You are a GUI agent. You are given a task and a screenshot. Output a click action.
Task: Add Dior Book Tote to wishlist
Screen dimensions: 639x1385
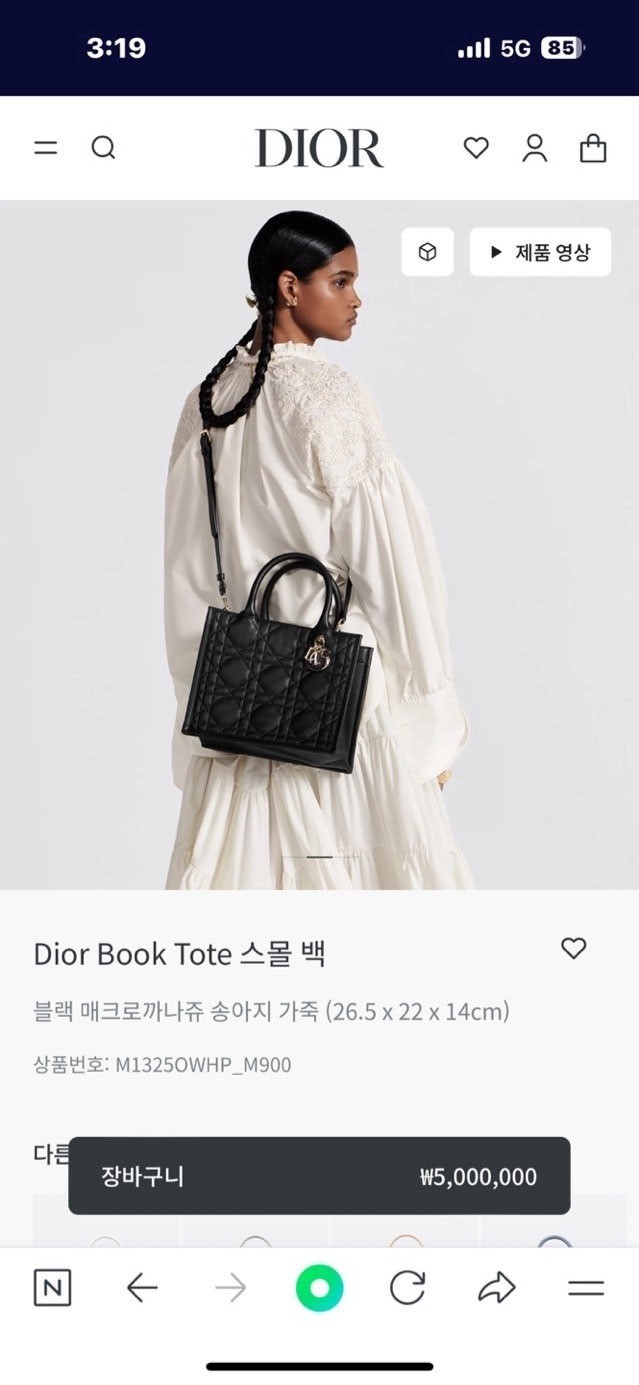click(x=573, y=948)
